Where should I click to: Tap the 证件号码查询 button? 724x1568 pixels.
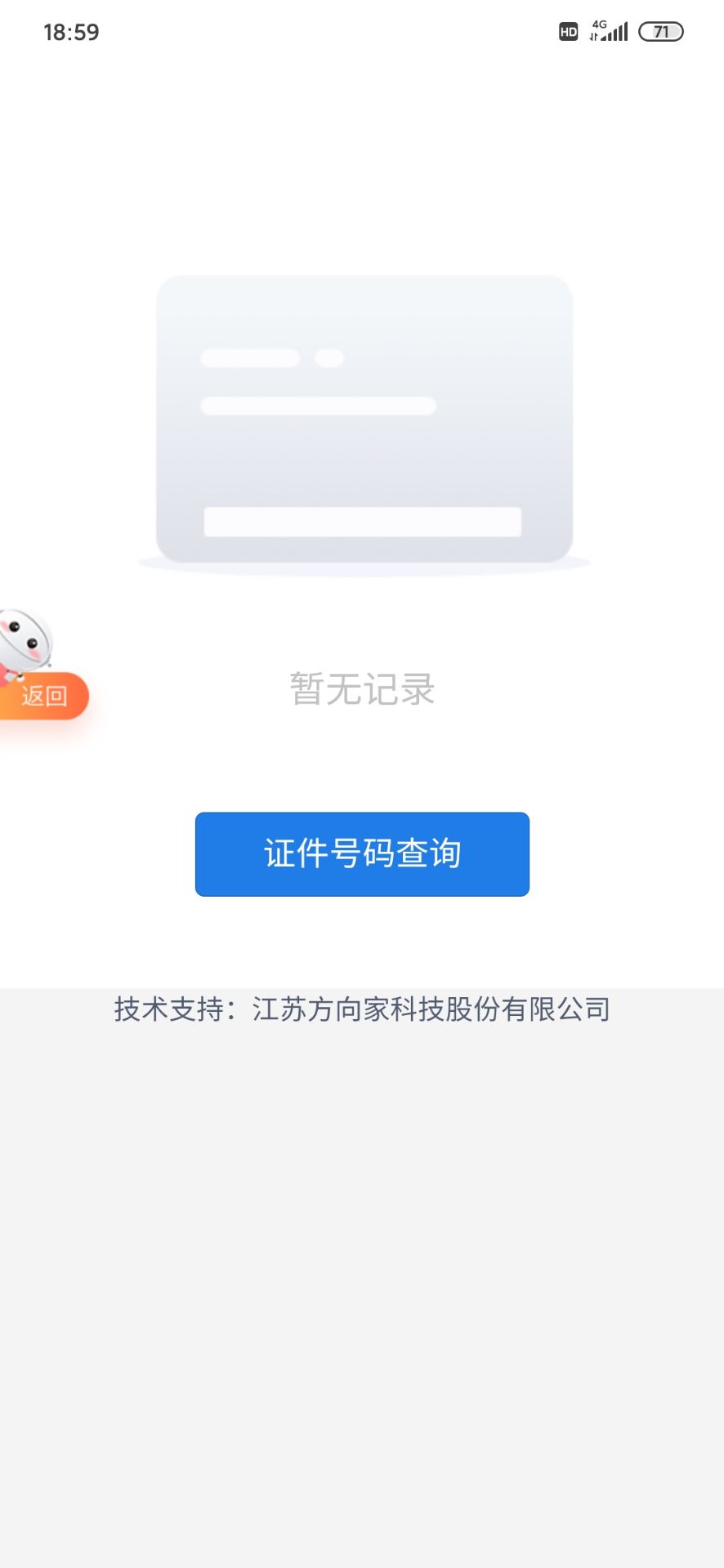[362, 853]
